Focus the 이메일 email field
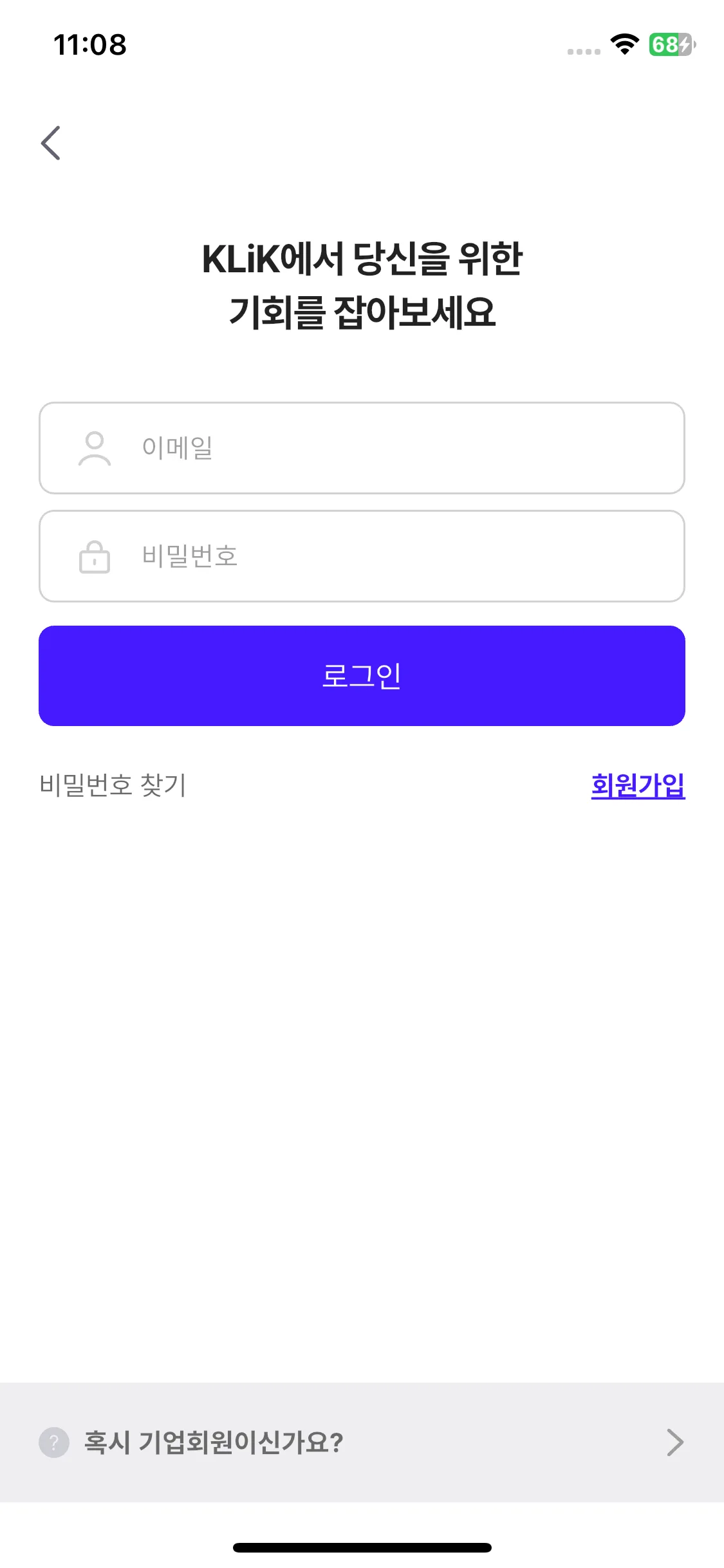Image resolution: width=724 pixels, height=1568 pixels. click(x=362, y=448)
